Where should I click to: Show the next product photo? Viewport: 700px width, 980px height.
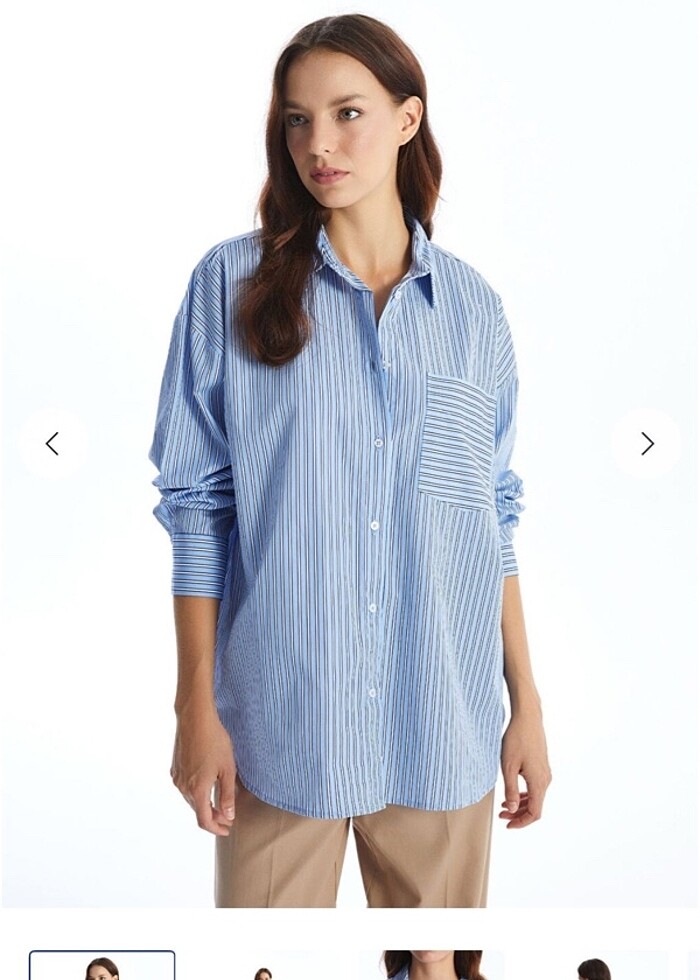pos(646,443)
